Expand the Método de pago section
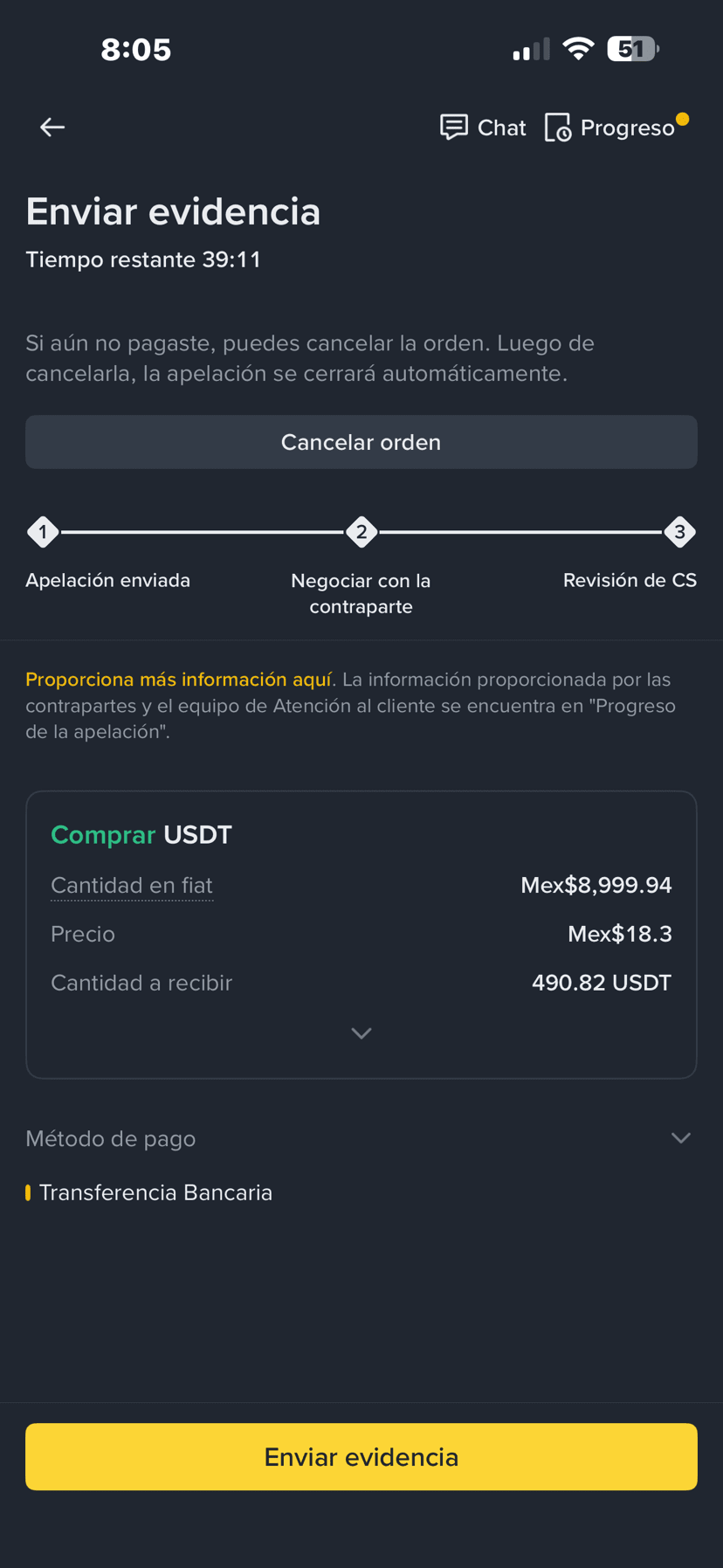723x1568 pixels. tap(680, 1138)
